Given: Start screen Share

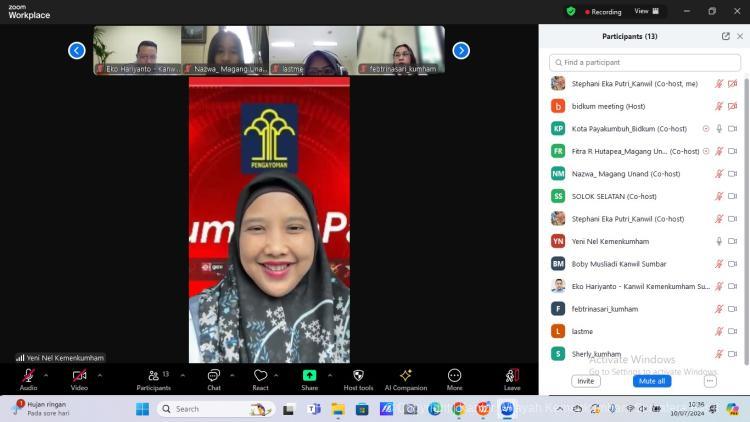Looking at the screenshot, I should point(310,377).
